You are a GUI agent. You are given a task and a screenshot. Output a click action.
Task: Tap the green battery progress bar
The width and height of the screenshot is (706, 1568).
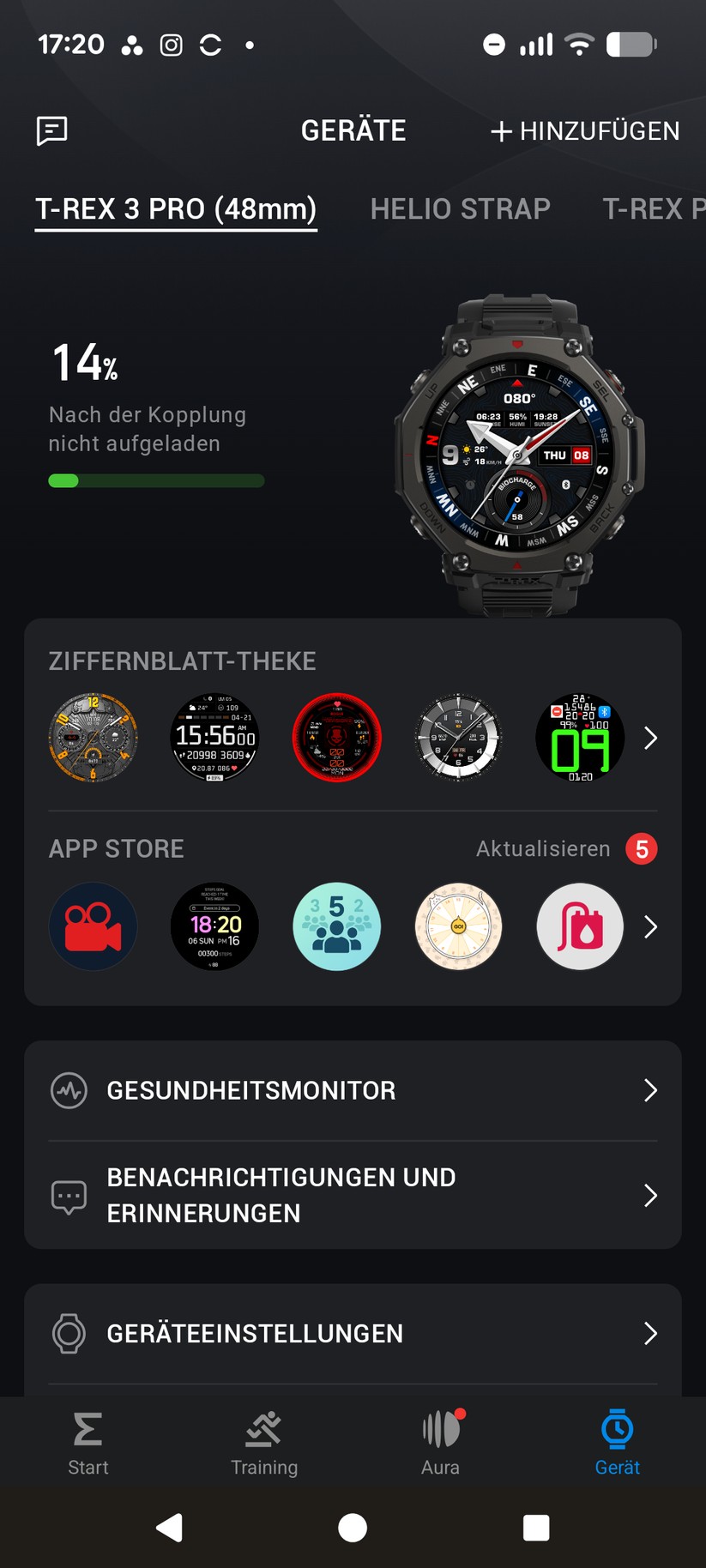tap(156, 479)
